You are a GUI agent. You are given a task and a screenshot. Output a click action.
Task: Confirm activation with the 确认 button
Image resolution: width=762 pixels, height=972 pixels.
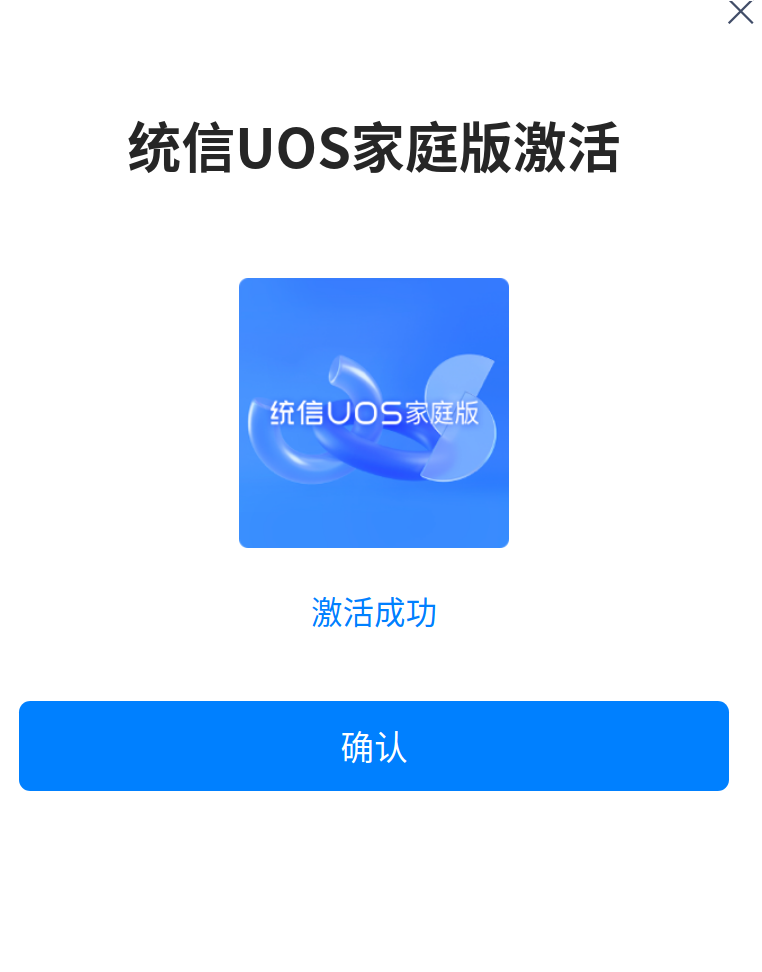pos(373,746)
